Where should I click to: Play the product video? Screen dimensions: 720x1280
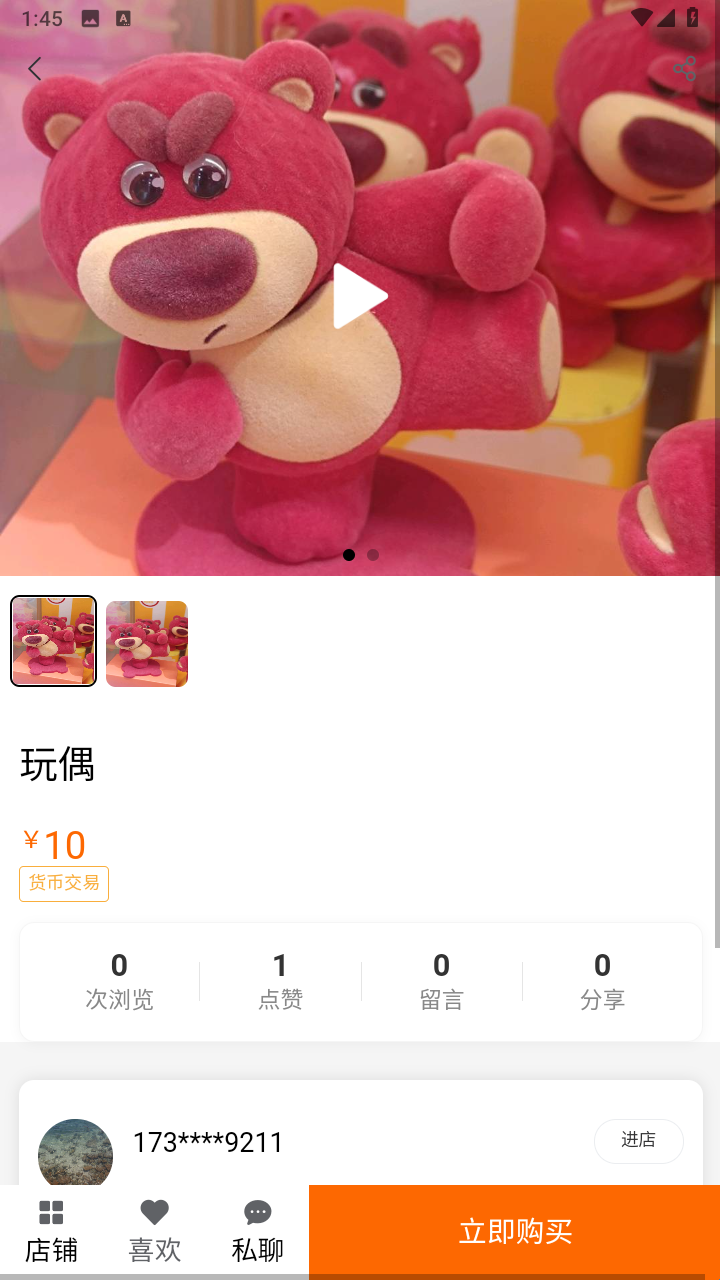point(359,296)
